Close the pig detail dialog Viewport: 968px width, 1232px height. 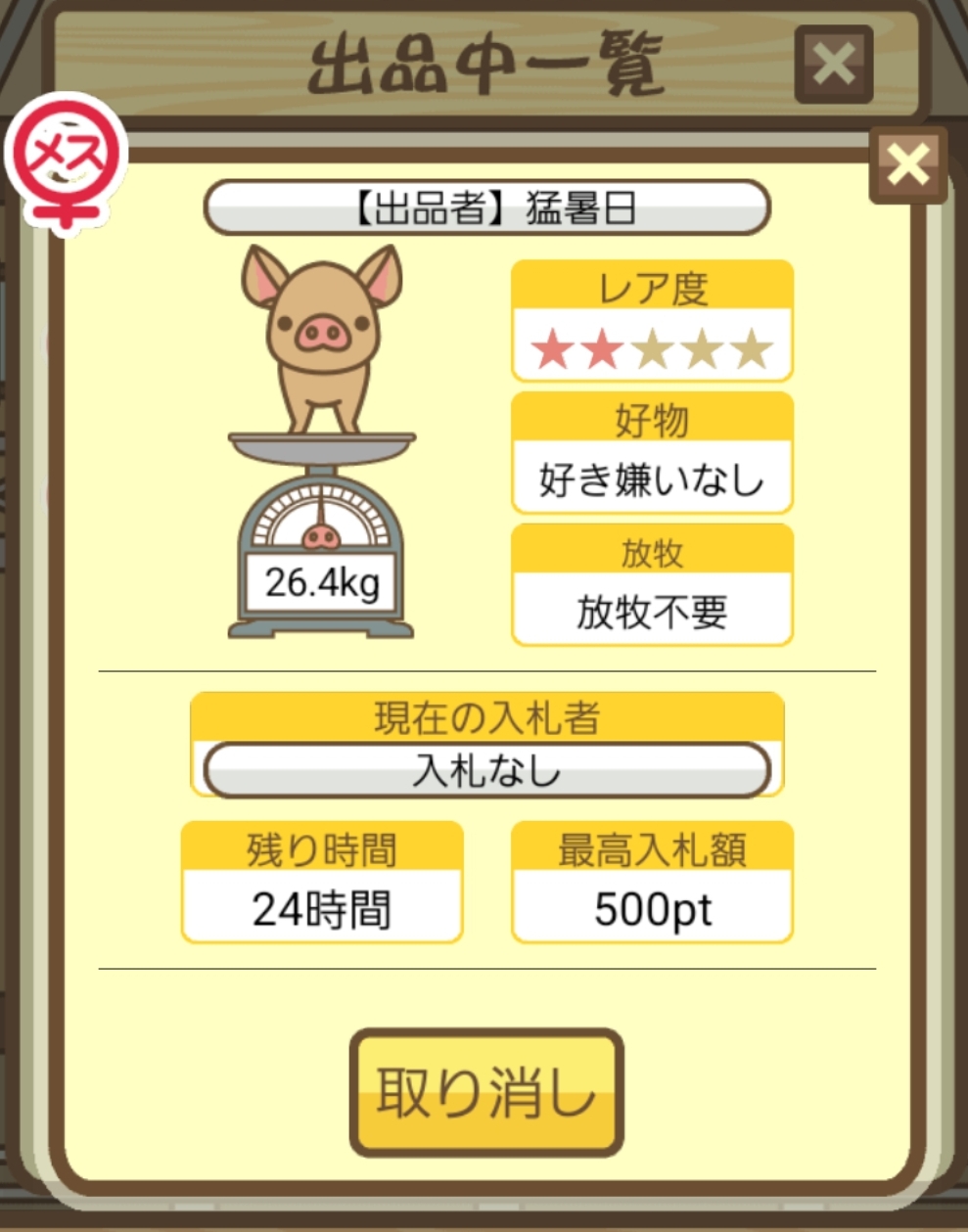907,164
